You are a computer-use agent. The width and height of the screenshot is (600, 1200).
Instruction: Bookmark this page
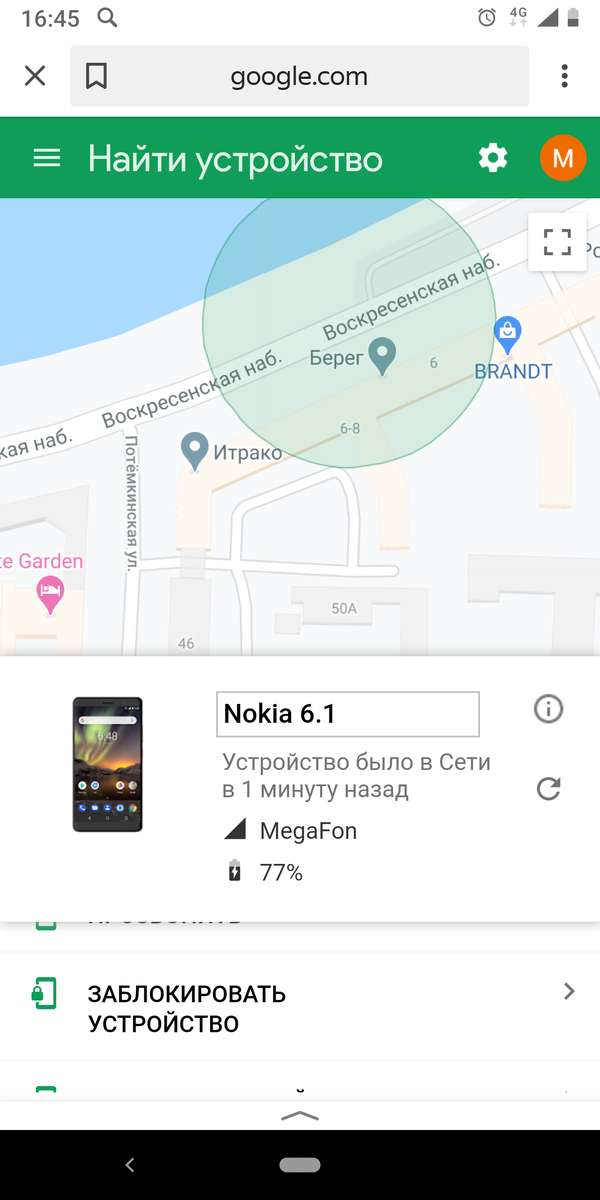pyautogui.click(x=96, y=76)
